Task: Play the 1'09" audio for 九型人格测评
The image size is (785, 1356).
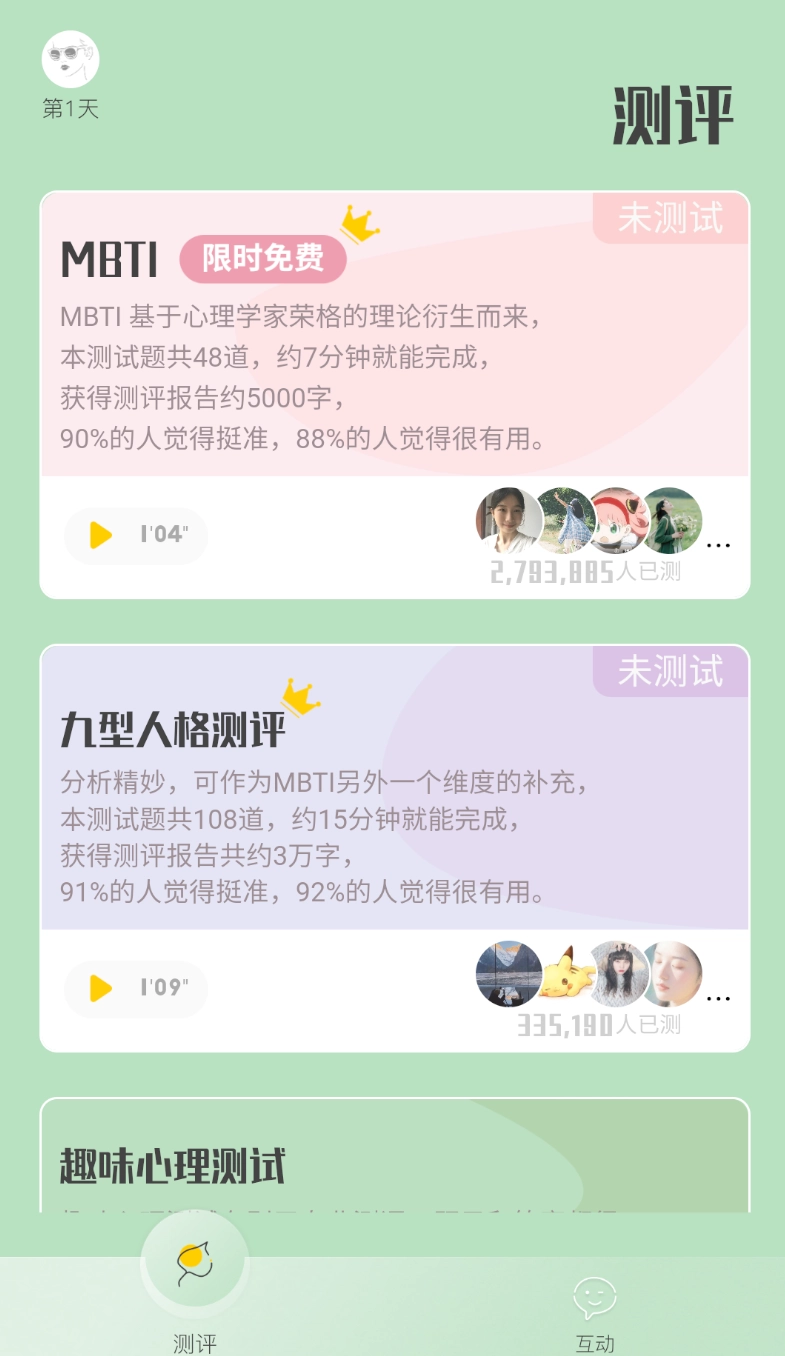Action: click(136, 988)
